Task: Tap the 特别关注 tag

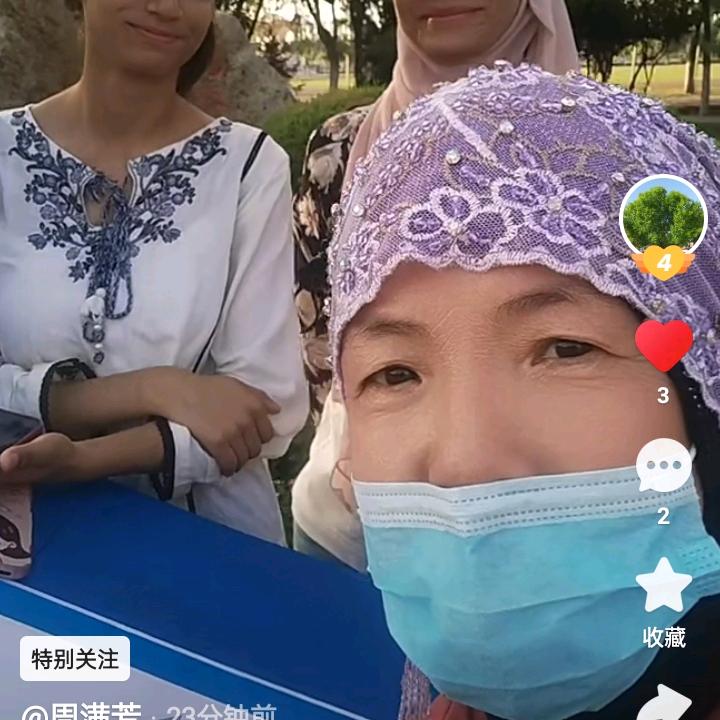Action: tap(75, 659)
